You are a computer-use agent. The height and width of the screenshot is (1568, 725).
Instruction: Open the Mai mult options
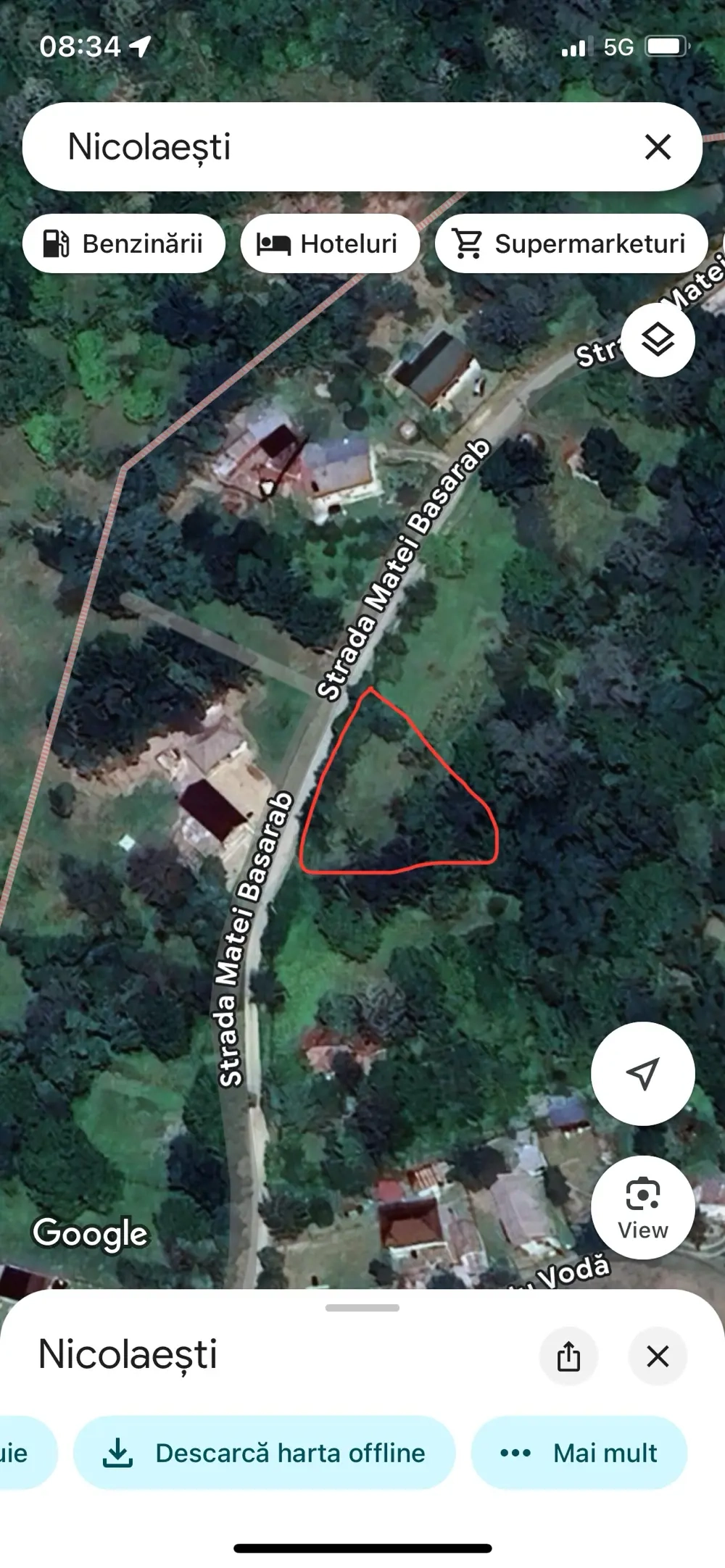[579, 1453]
